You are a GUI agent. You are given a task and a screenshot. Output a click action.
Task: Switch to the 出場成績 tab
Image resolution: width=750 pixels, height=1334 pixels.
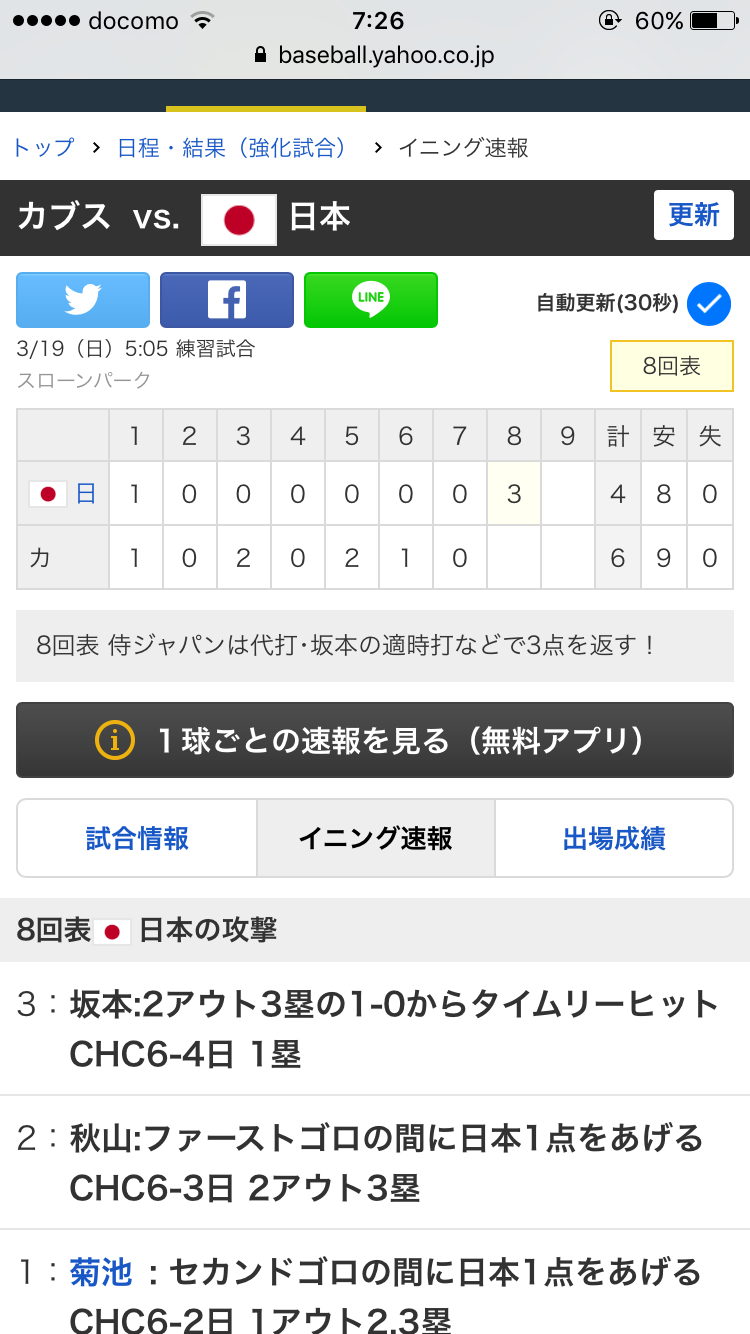[x=613, y=838]
